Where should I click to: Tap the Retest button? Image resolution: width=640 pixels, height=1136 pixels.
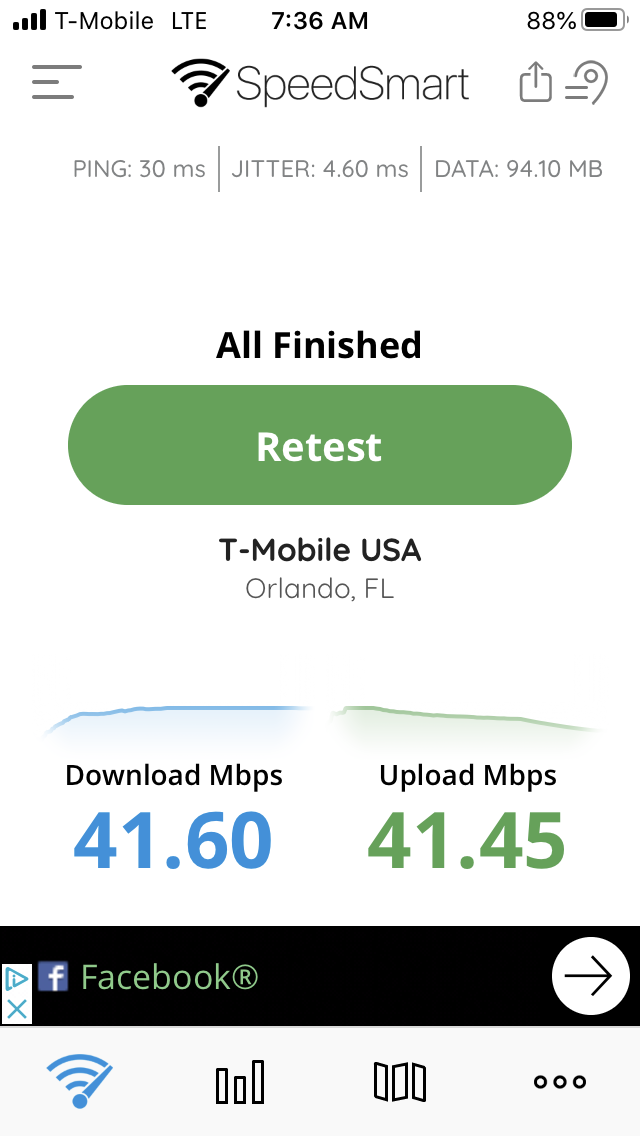coord(320,445)
